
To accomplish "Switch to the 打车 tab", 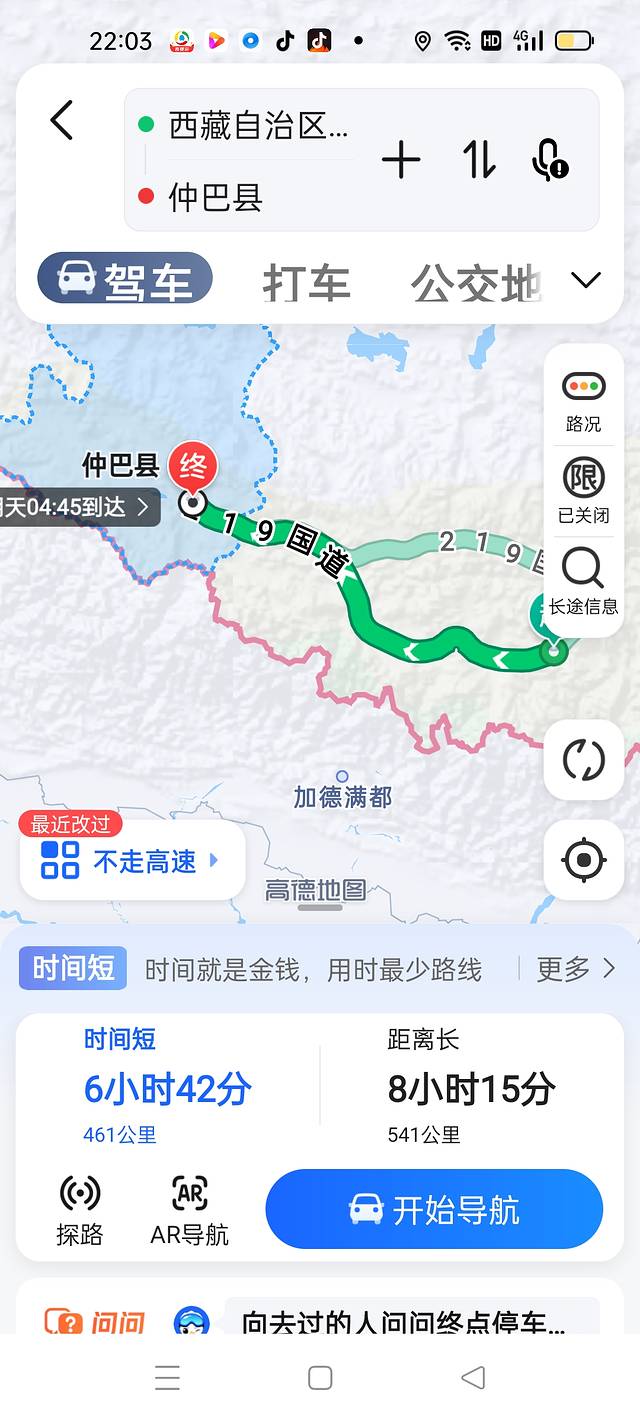I will [x=306, y=283].
